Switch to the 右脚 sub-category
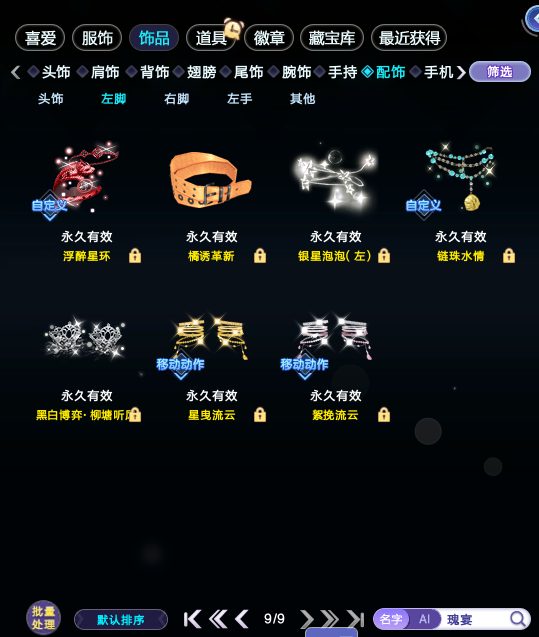 (x=177, y=99)
